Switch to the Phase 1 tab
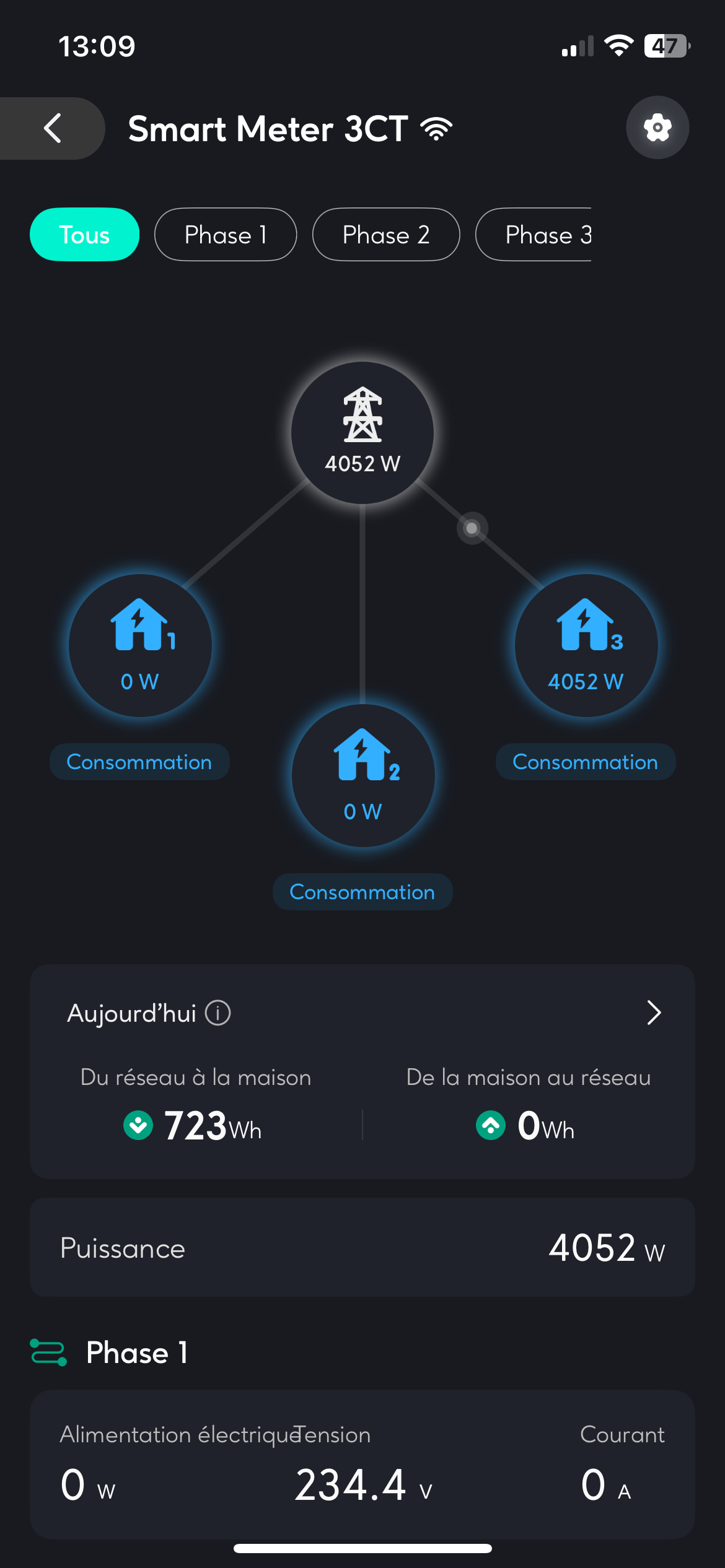725x1568 pixels. pos(226,235)
